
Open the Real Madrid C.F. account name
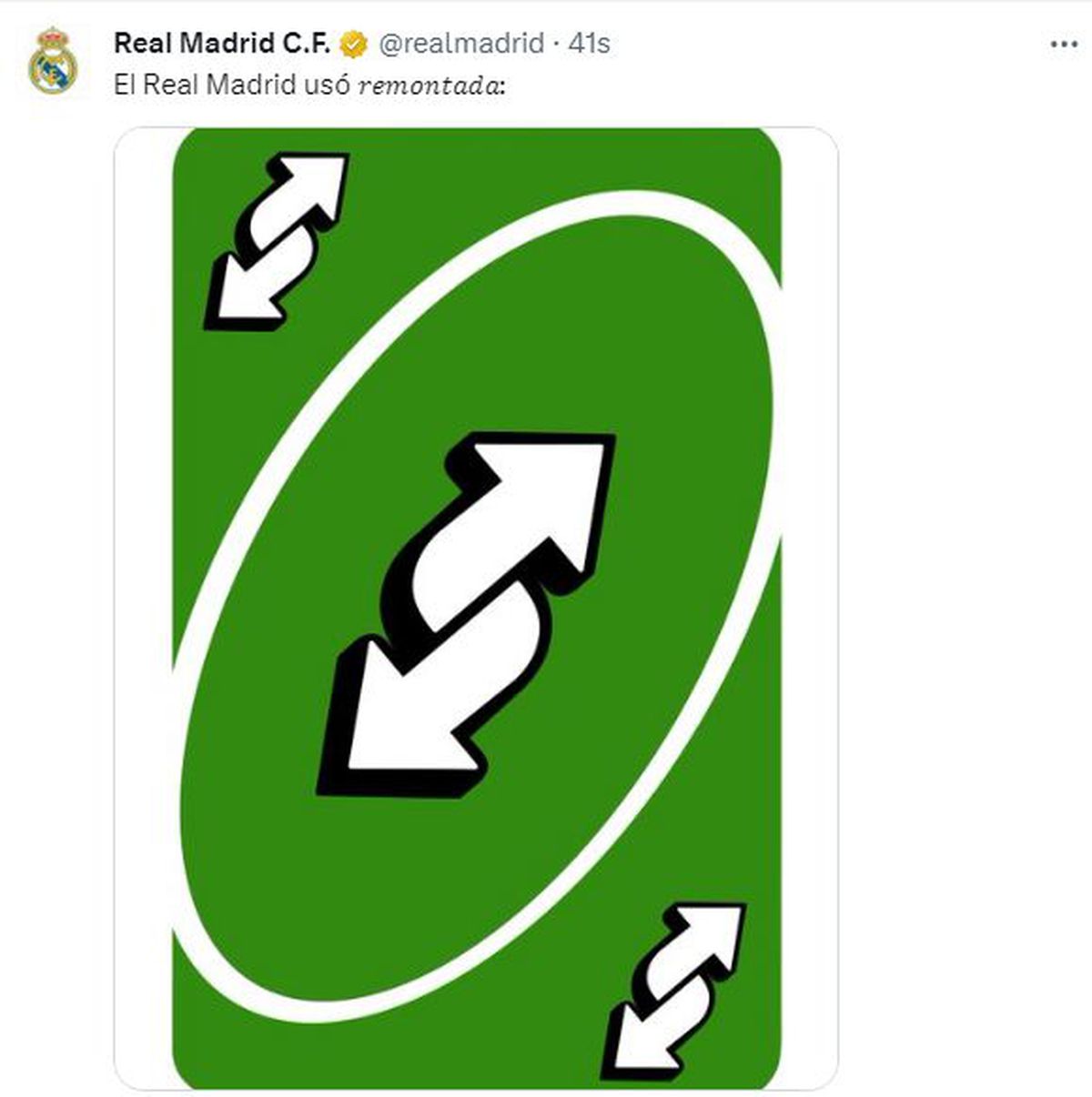221,43
